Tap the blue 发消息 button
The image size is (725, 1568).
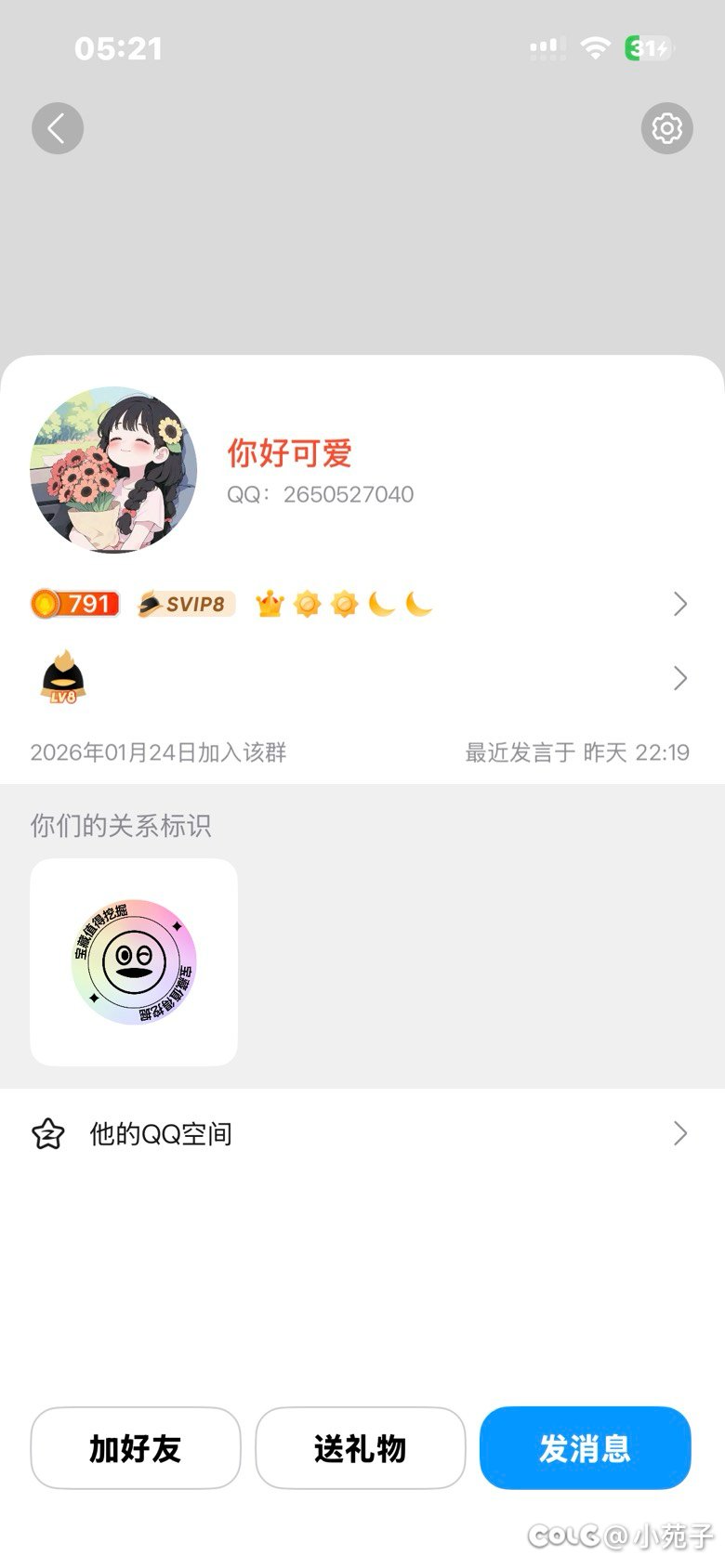point(586,1448)
